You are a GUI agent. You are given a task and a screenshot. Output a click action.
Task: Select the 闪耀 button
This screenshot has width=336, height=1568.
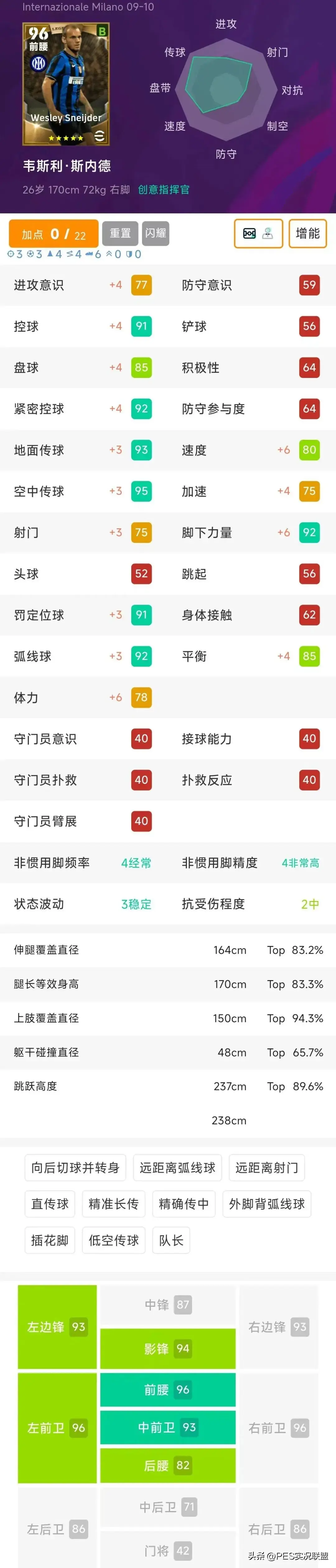156,233
